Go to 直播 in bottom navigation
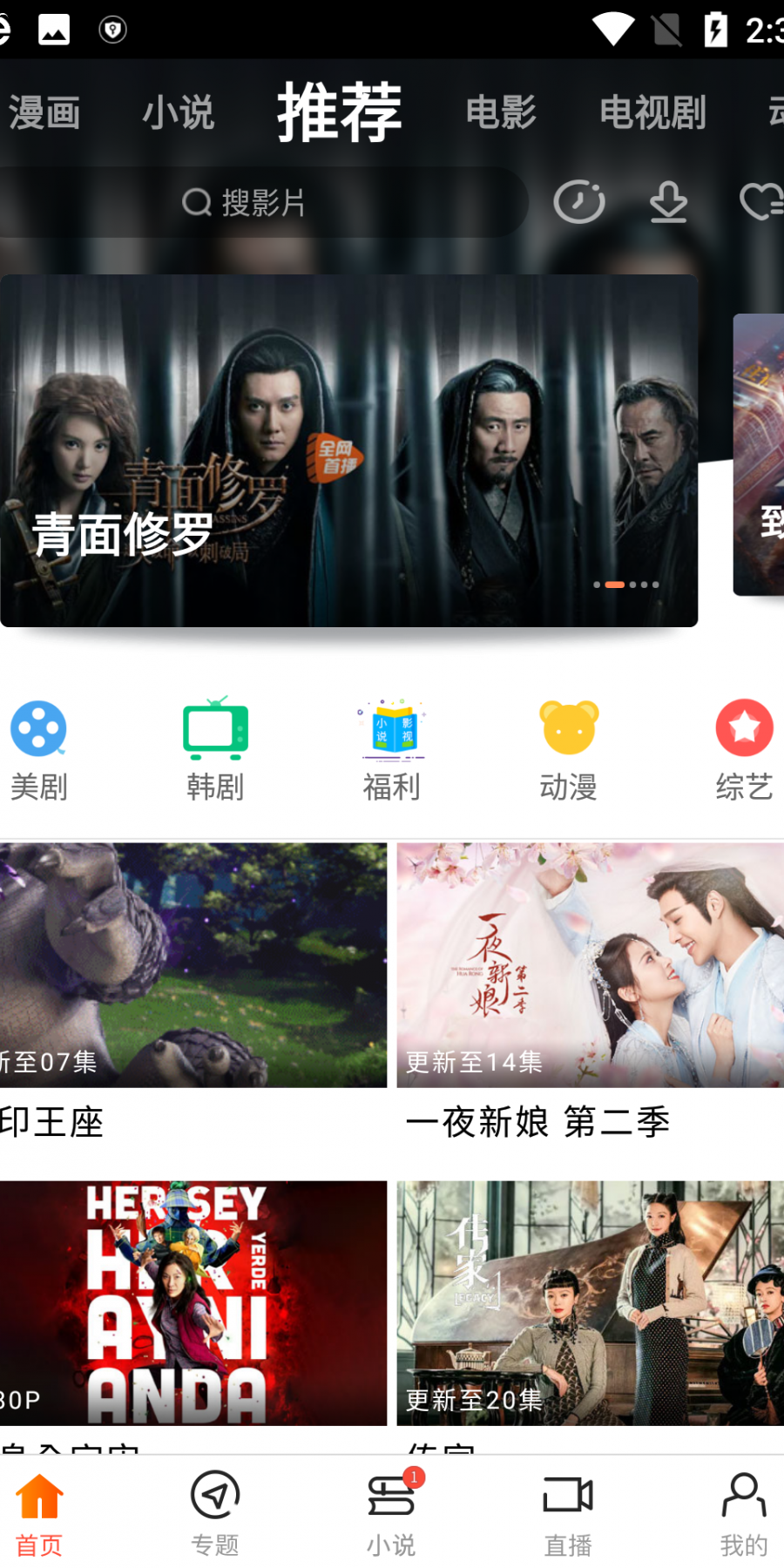 pos(568,1514)
